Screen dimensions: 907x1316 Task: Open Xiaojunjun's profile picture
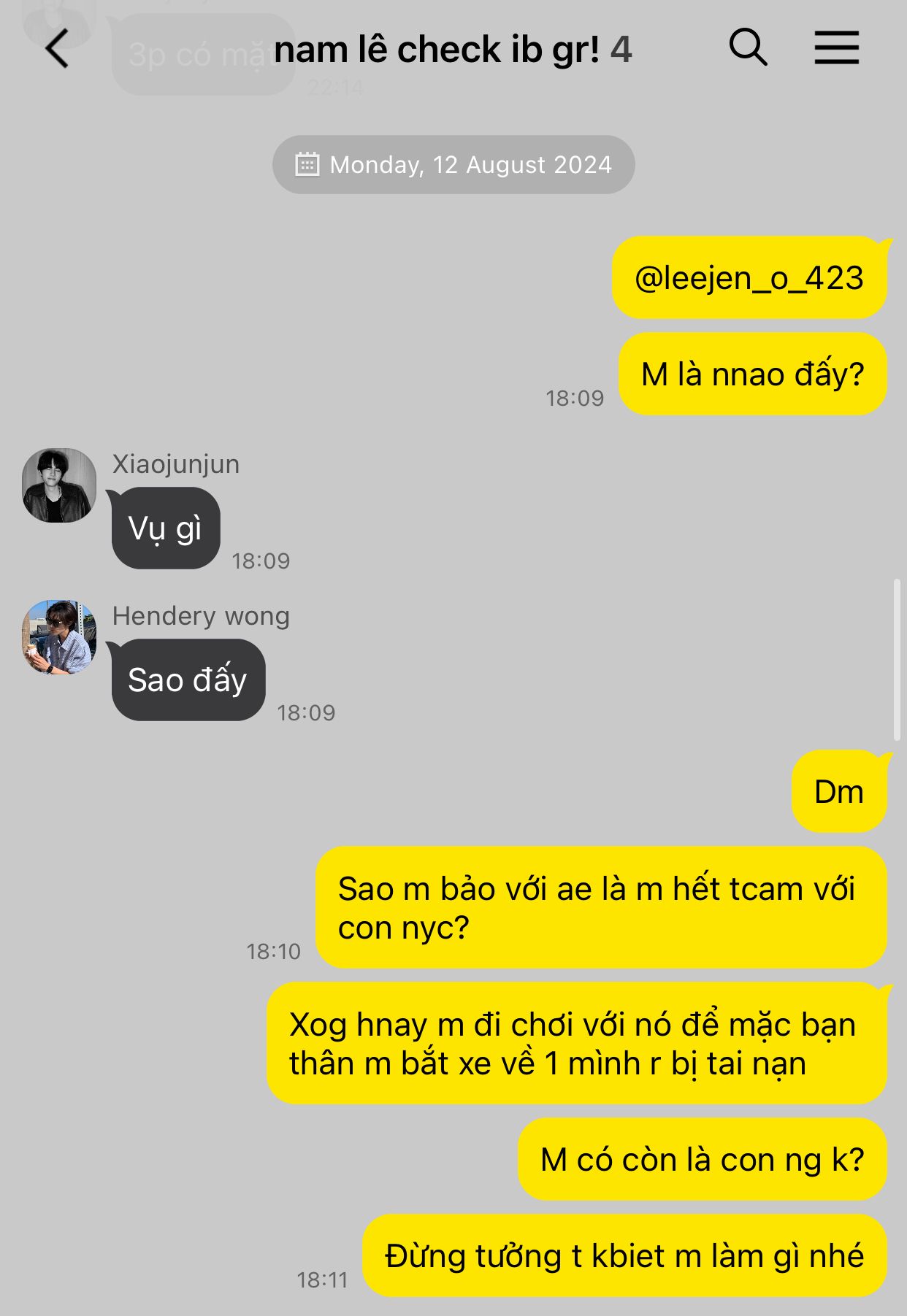click(x=59, y=485)
